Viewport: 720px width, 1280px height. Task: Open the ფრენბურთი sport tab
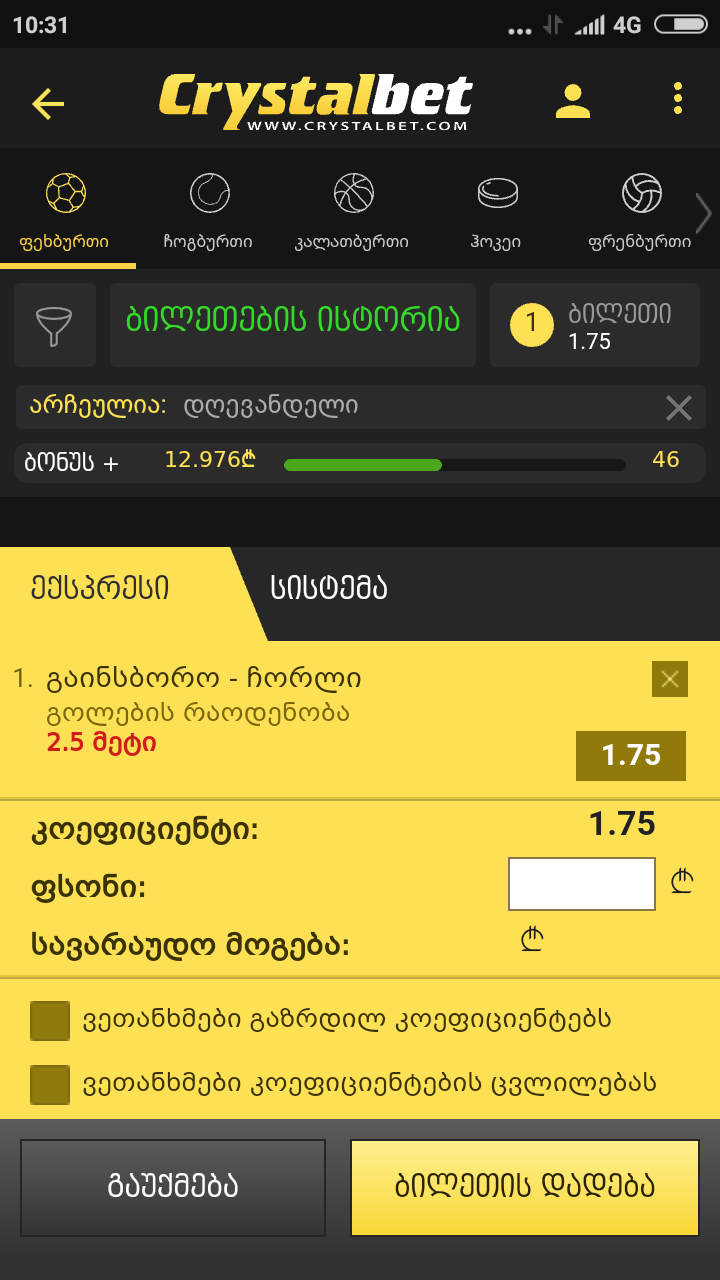pos(640,210)
